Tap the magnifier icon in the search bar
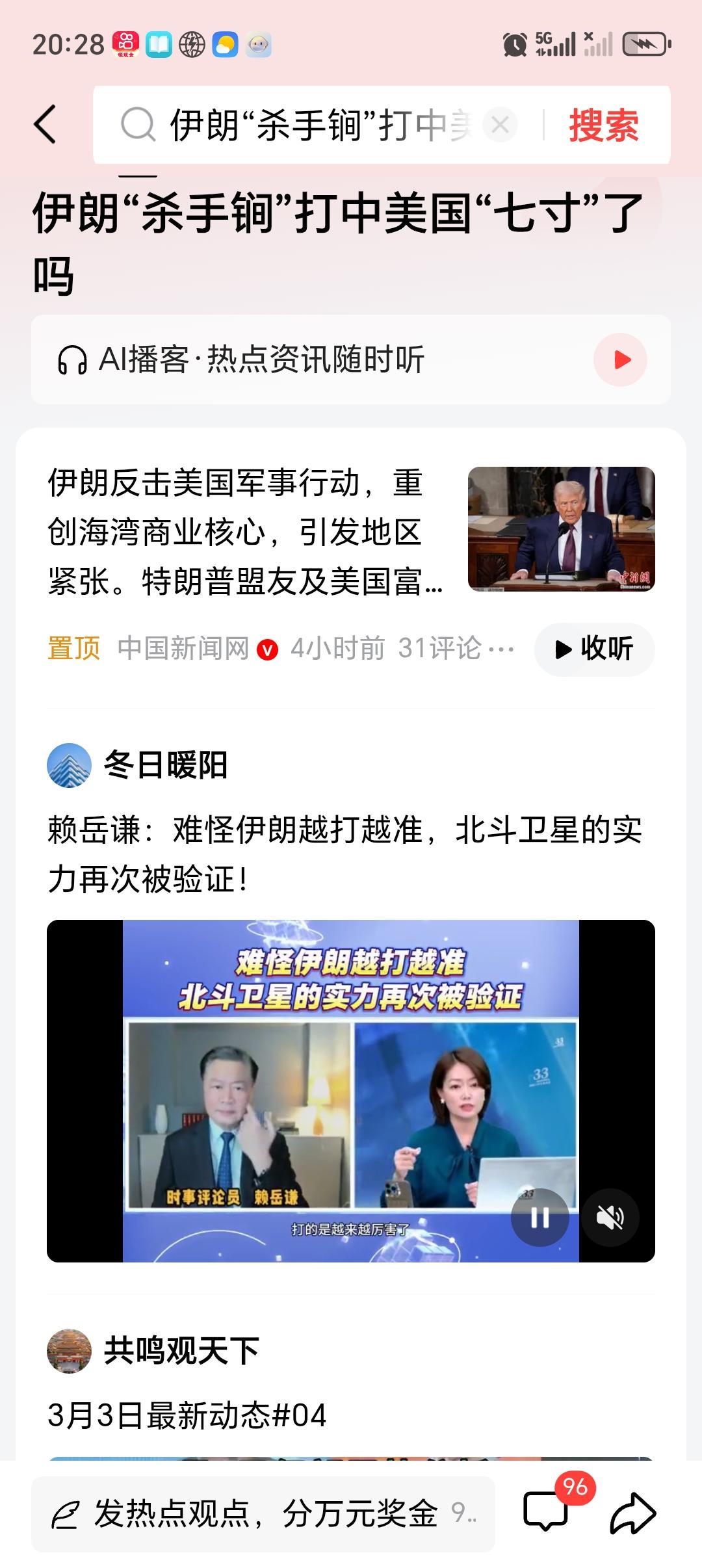 tap(138, 124)
